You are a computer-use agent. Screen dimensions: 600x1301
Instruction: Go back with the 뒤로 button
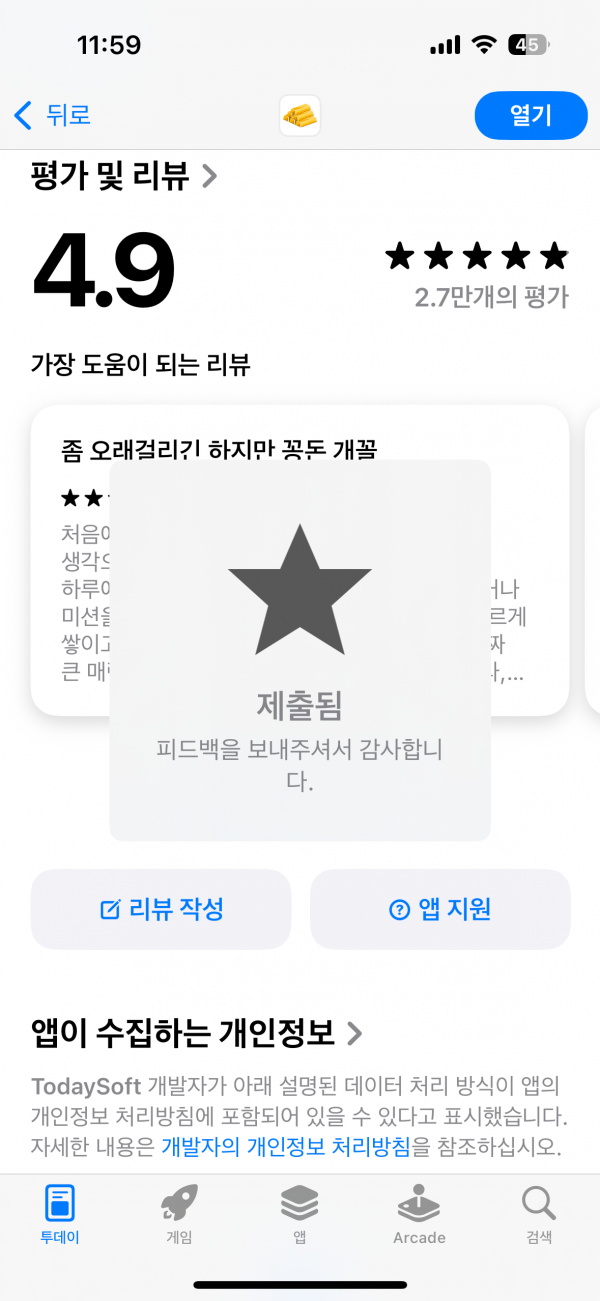tap(52, 116)
